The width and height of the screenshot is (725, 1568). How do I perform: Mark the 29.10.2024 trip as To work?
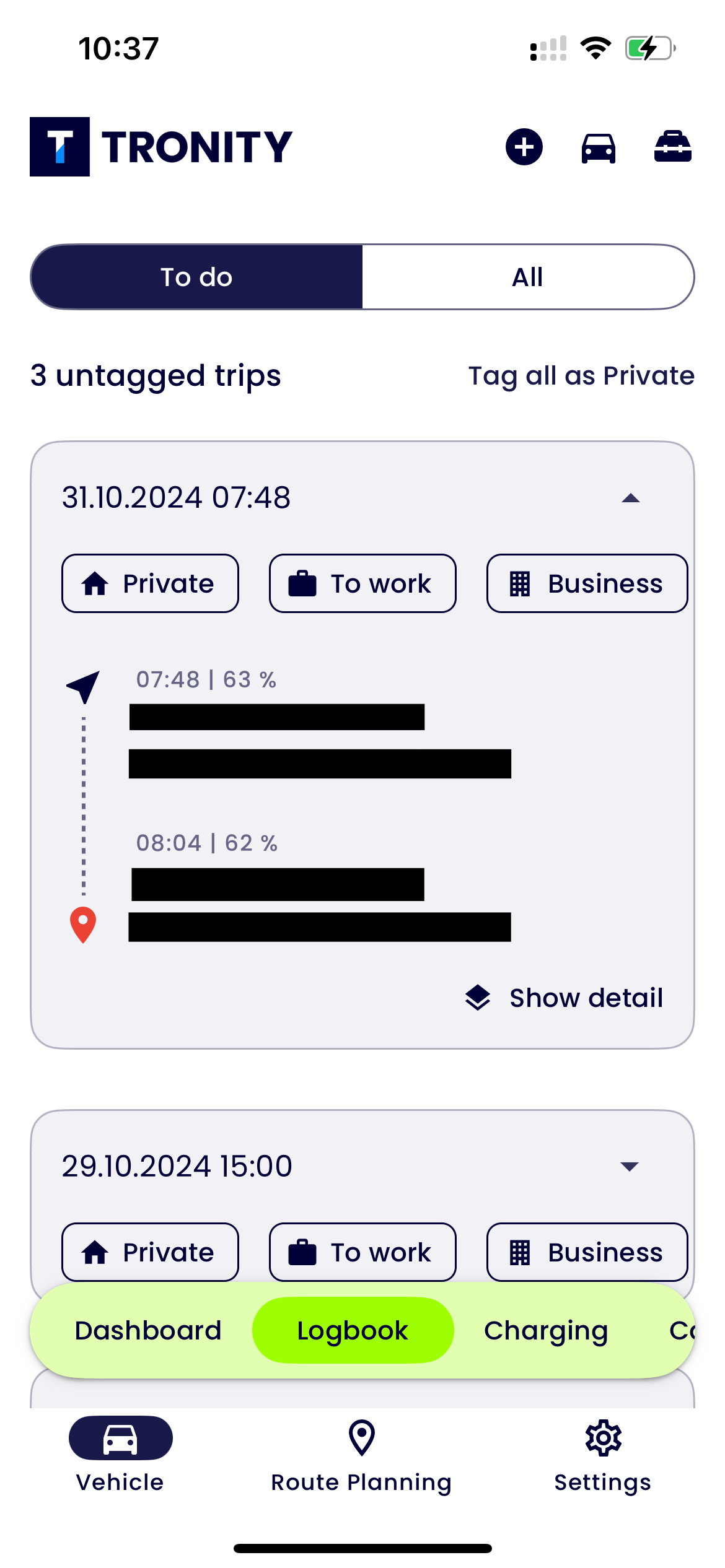click(362, 1252)
